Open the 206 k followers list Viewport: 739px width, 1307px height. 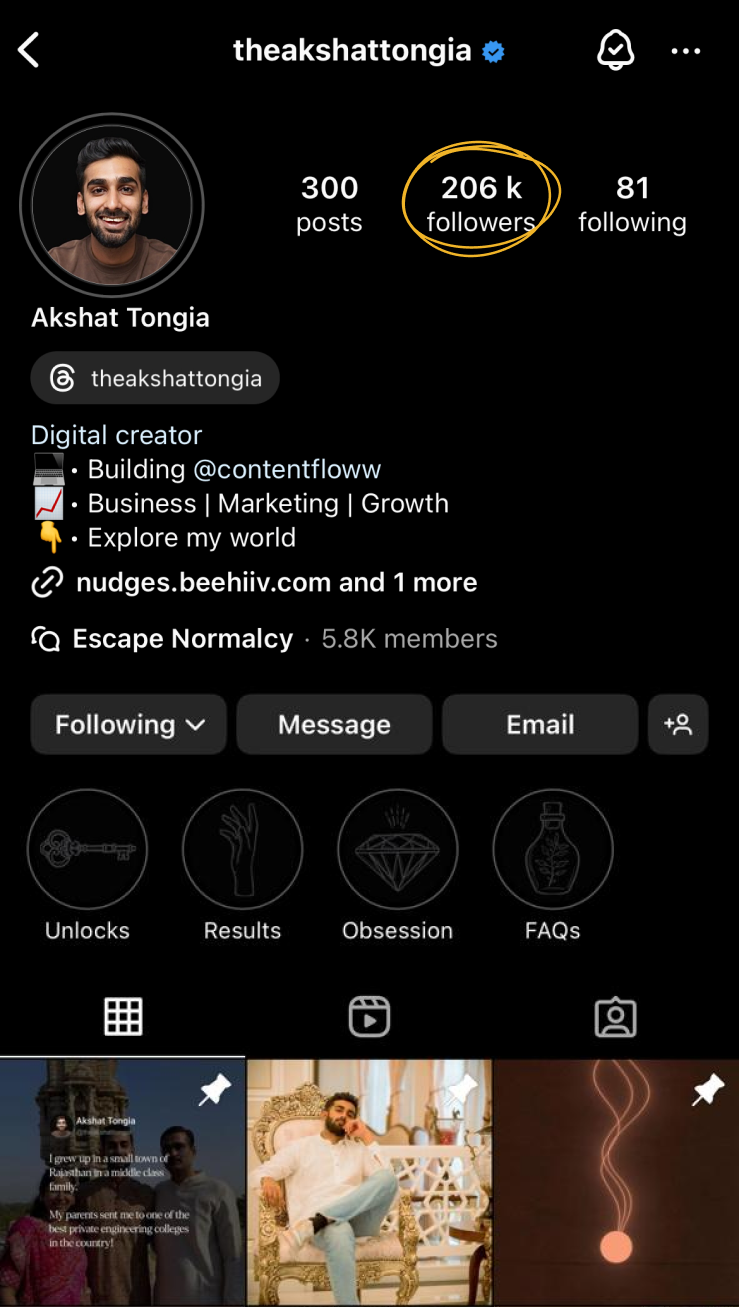pyautogui.click(x=481, y=204)
